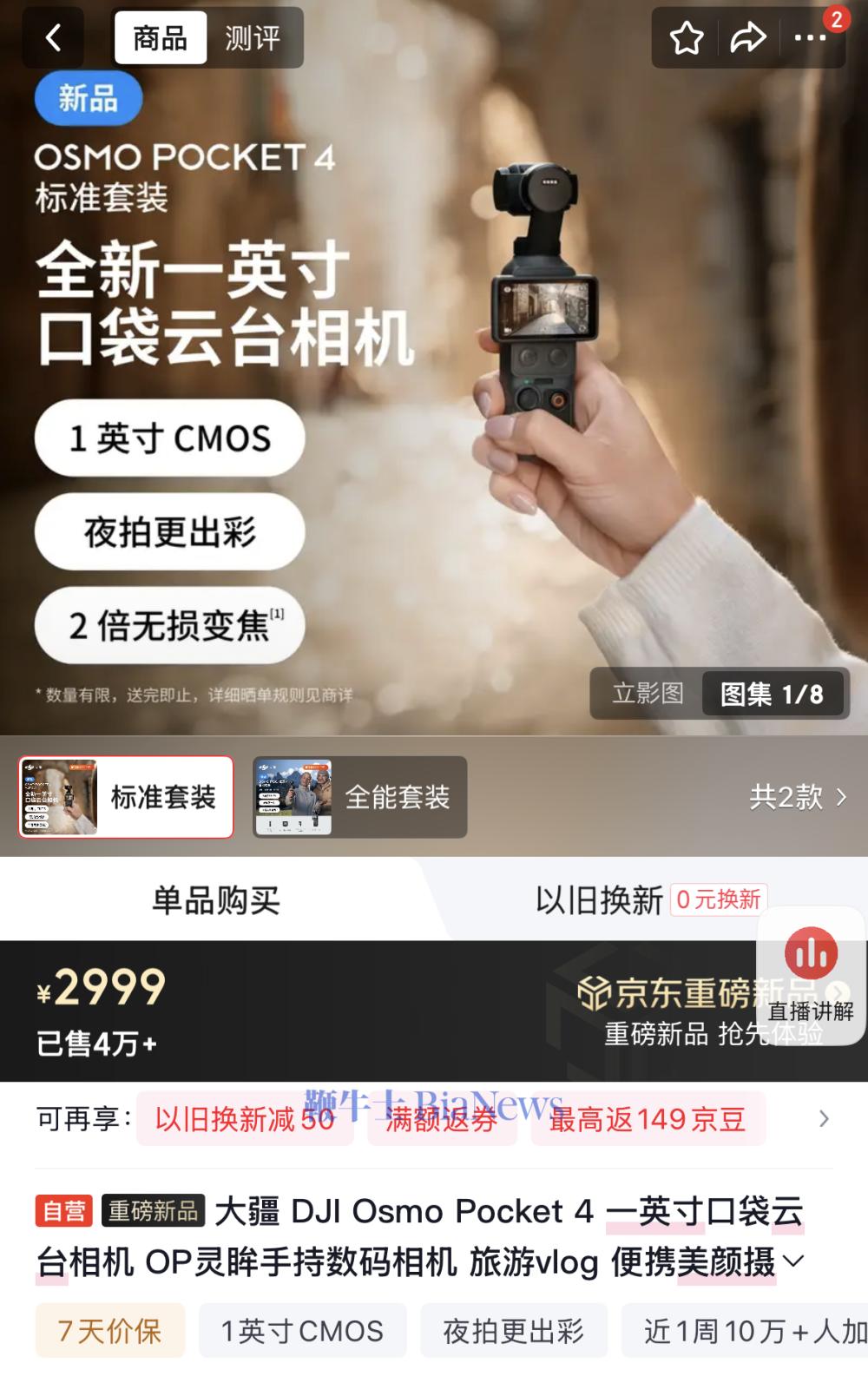This screenshot has width=868, height=1383.
Task: Switch to the 测评 tab
Action: (254, 38)
